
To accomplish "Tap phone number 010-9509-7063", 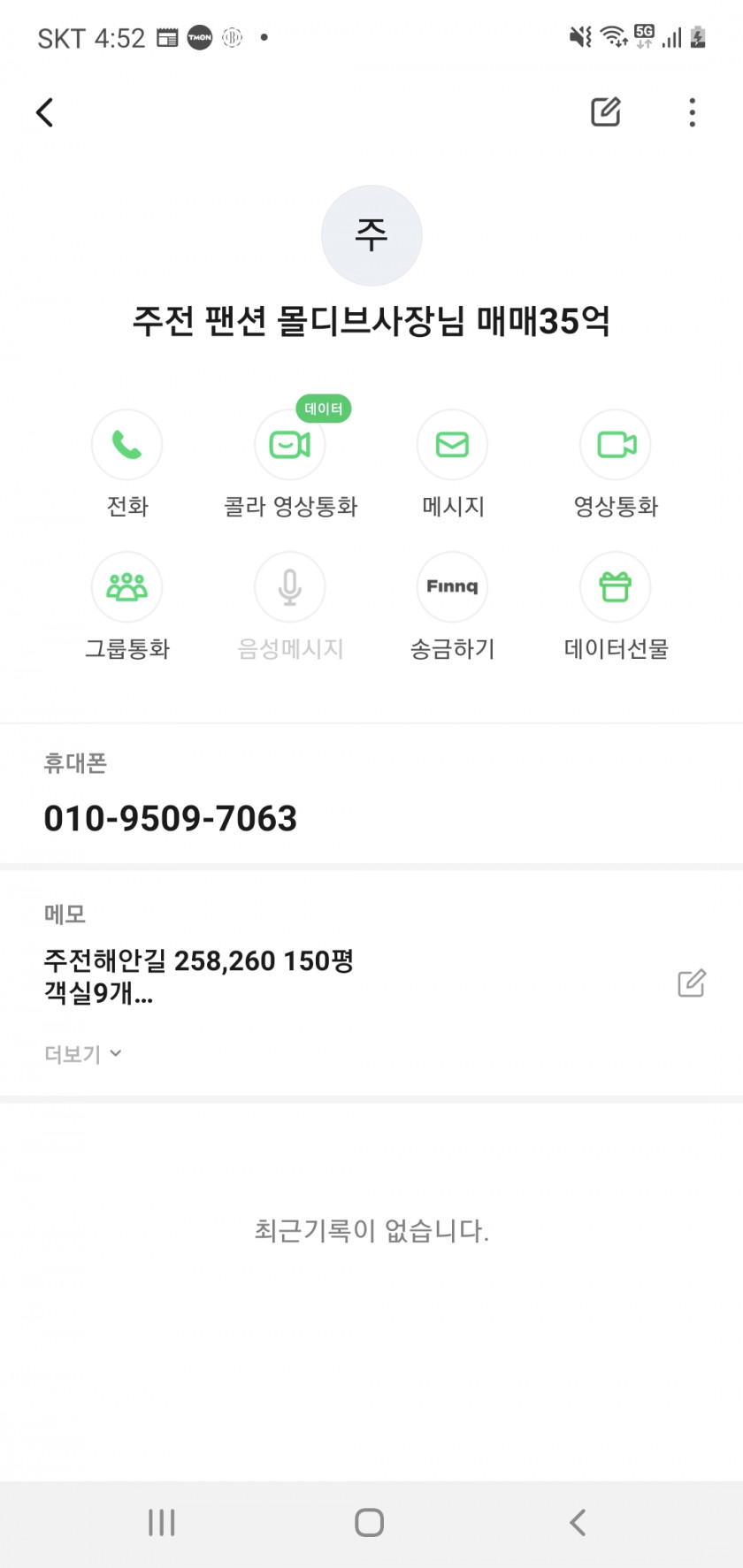I will pyautogui.click(x=171, y=818).
